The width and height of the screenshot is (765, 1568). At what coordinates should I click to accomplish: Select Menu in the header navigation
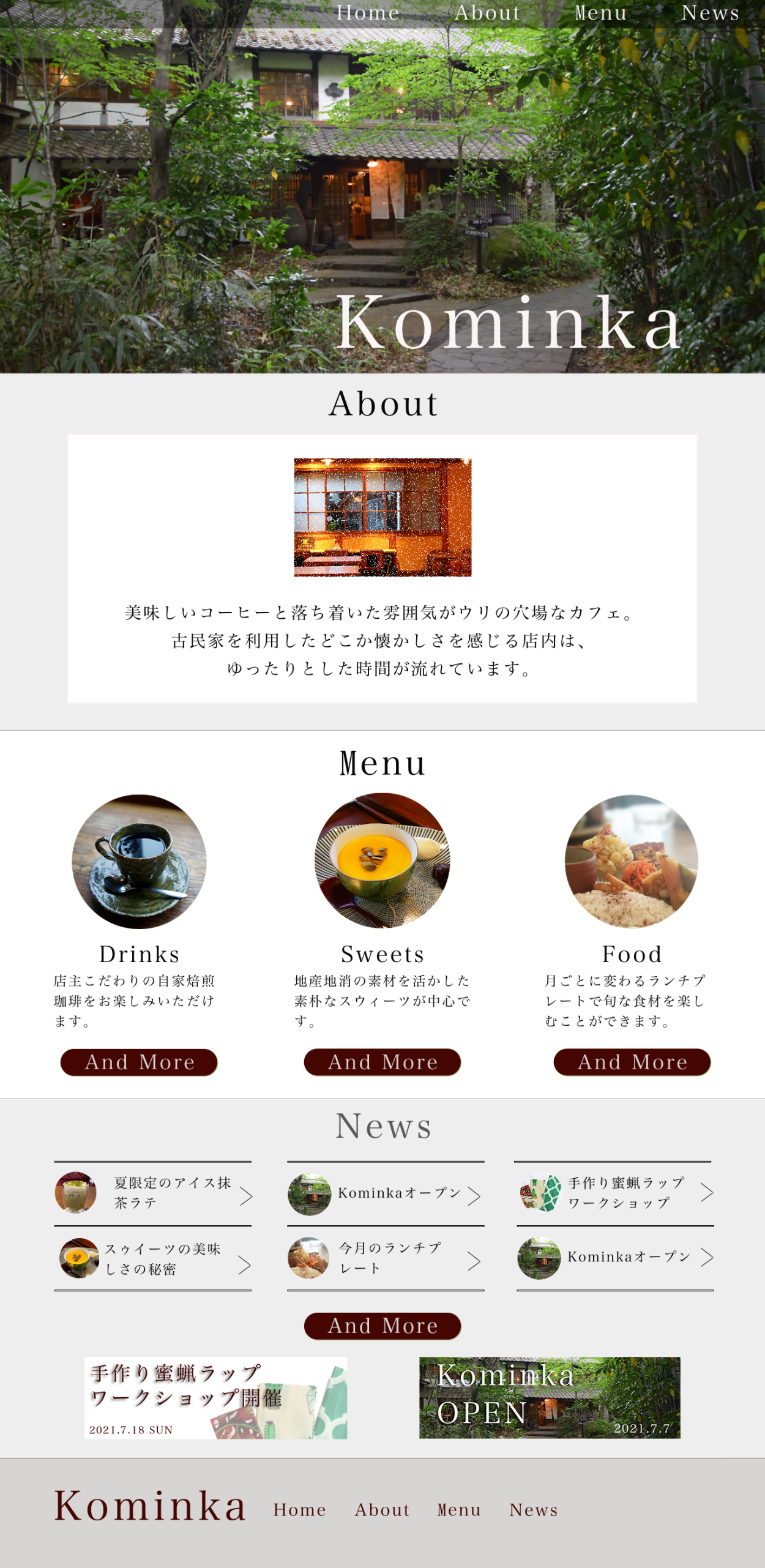(600, 13)
